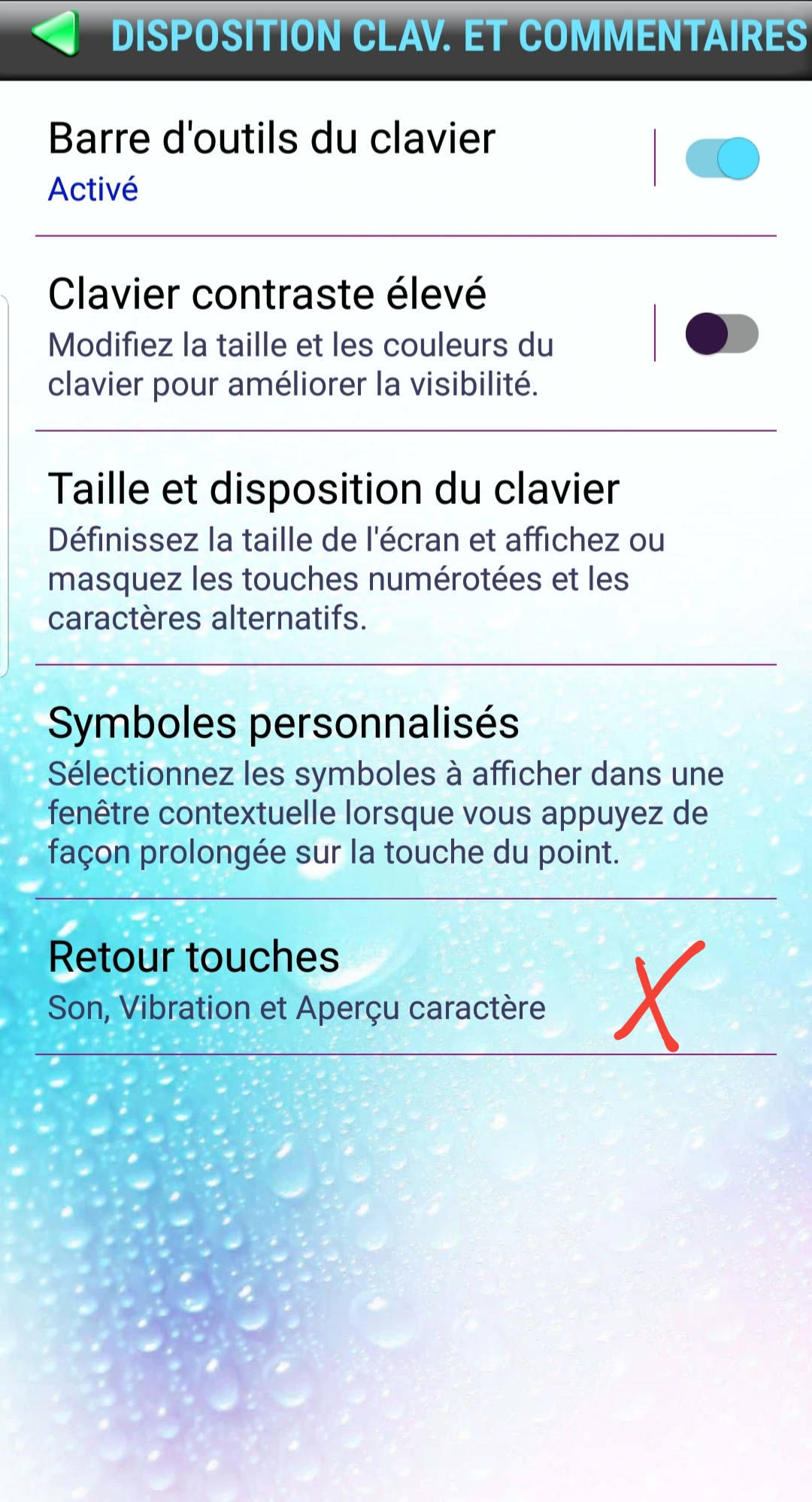812x1502 pixels.
Task: Open Retour touches settings
Action: pos(316,979)
